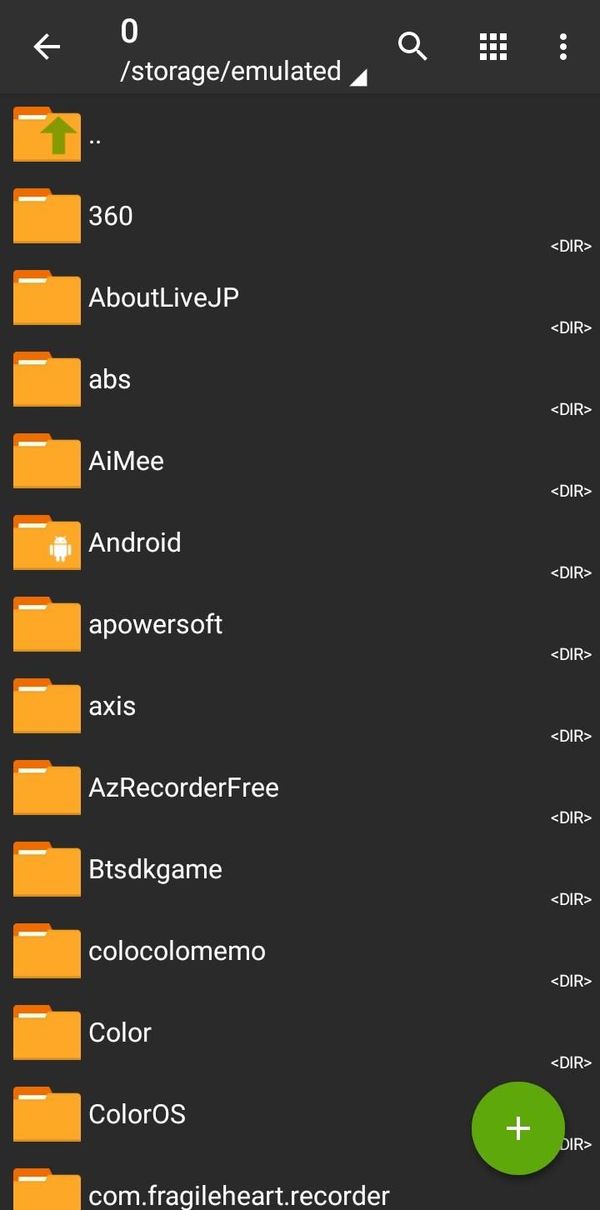Go back using the arrow icon

pyautogui.click(x=47, y=47)
